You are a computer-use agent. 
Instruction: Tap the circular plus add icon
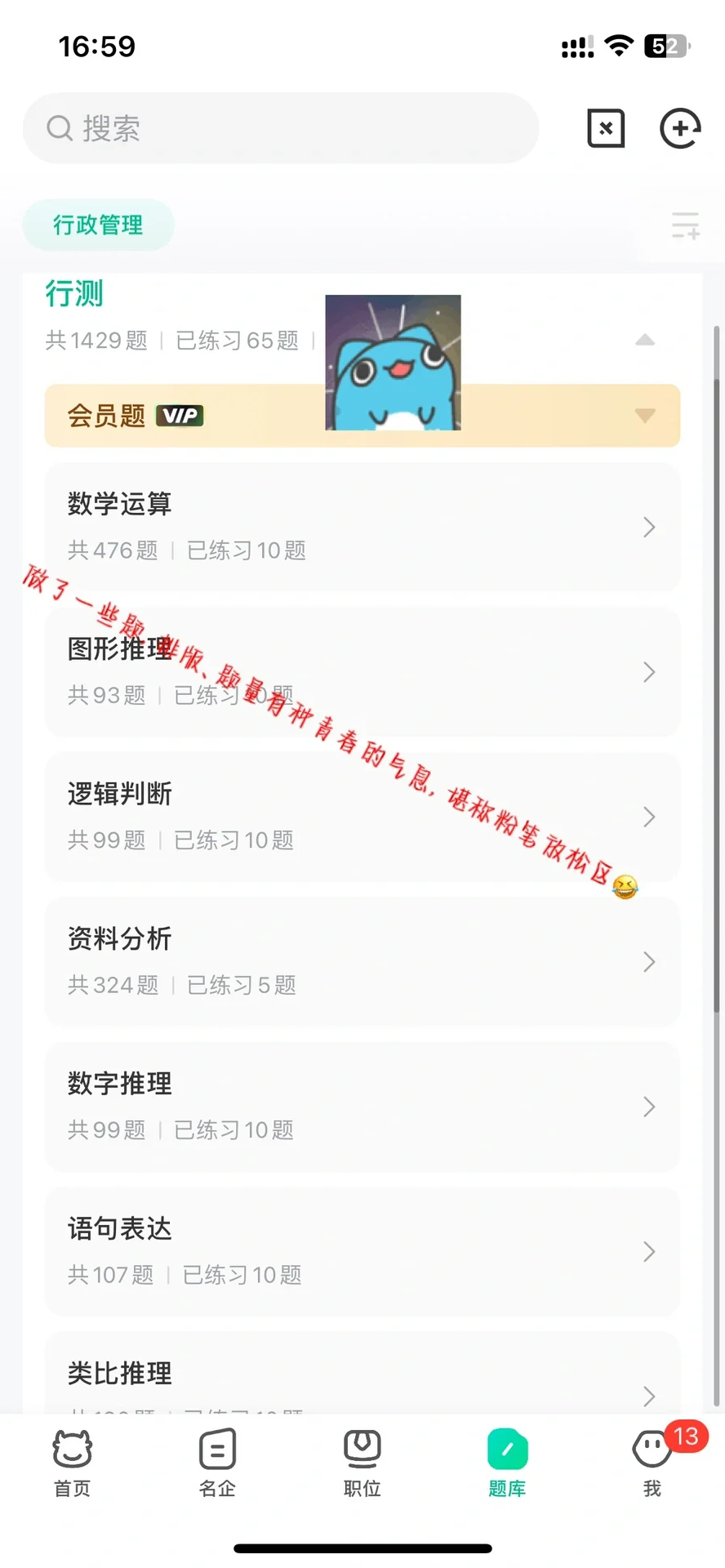pos(680,128)
